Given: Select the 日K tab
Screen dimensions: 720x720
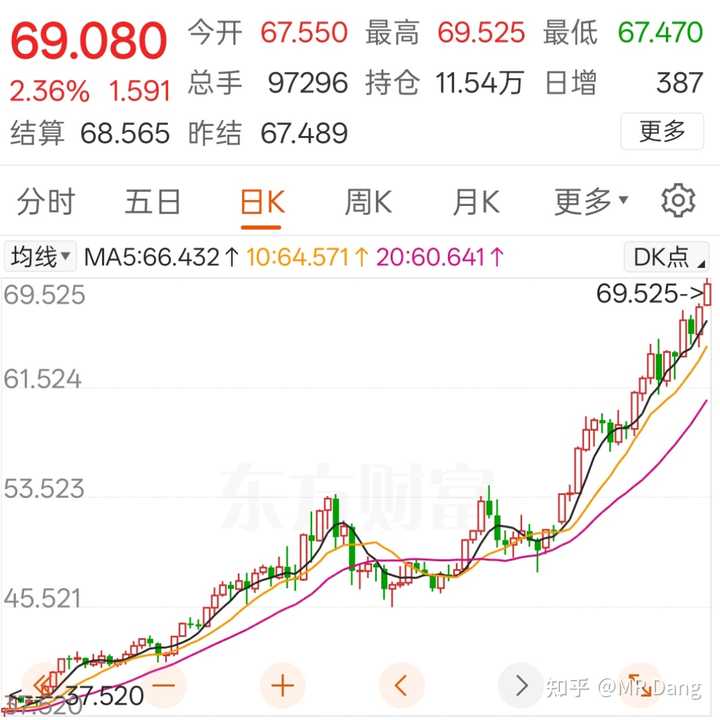Looking at the screenshot, I should click(262, 202).
